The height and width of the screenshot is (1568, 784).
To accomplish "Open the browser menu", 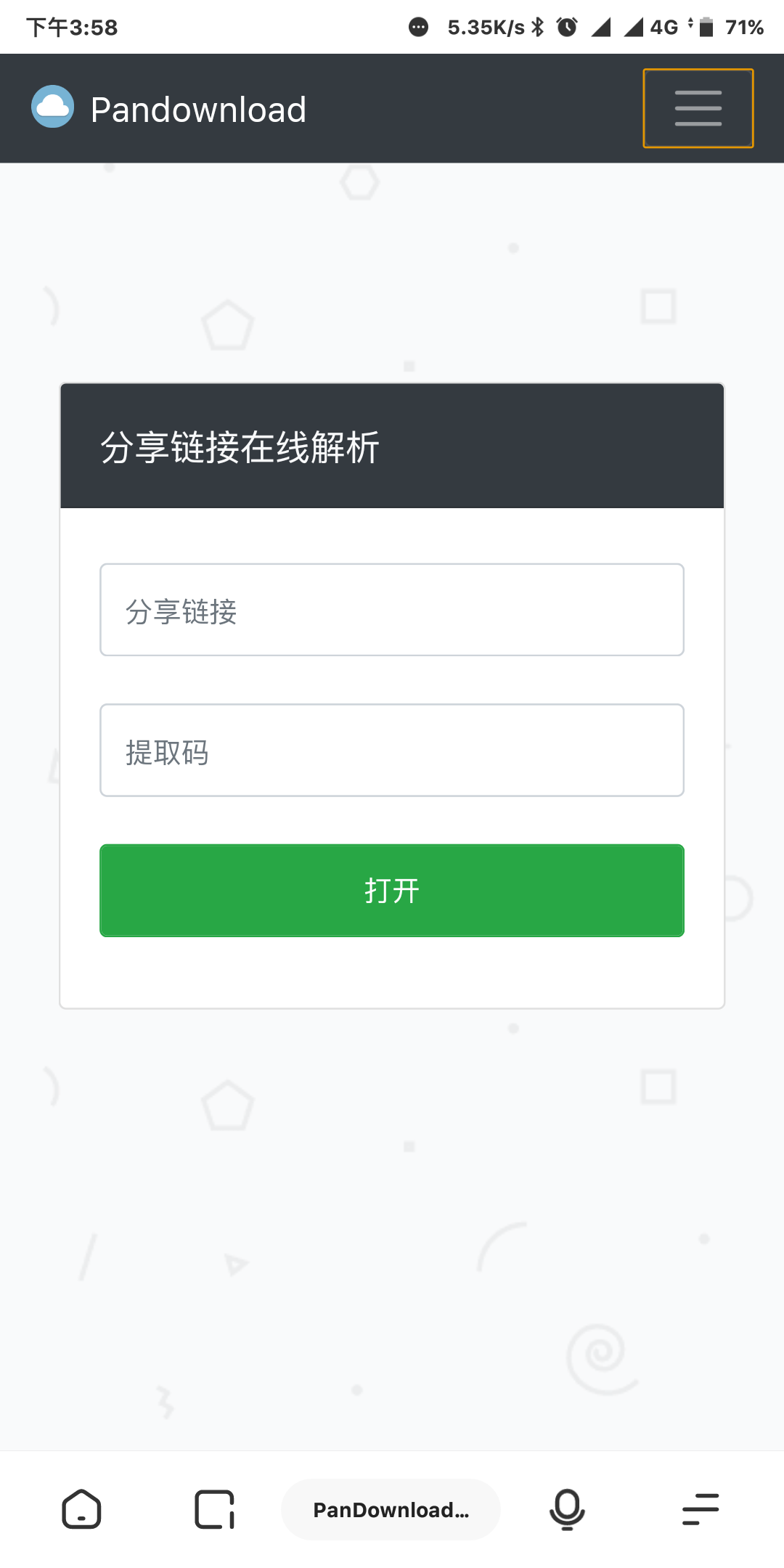I will (x=701, y=1510).
